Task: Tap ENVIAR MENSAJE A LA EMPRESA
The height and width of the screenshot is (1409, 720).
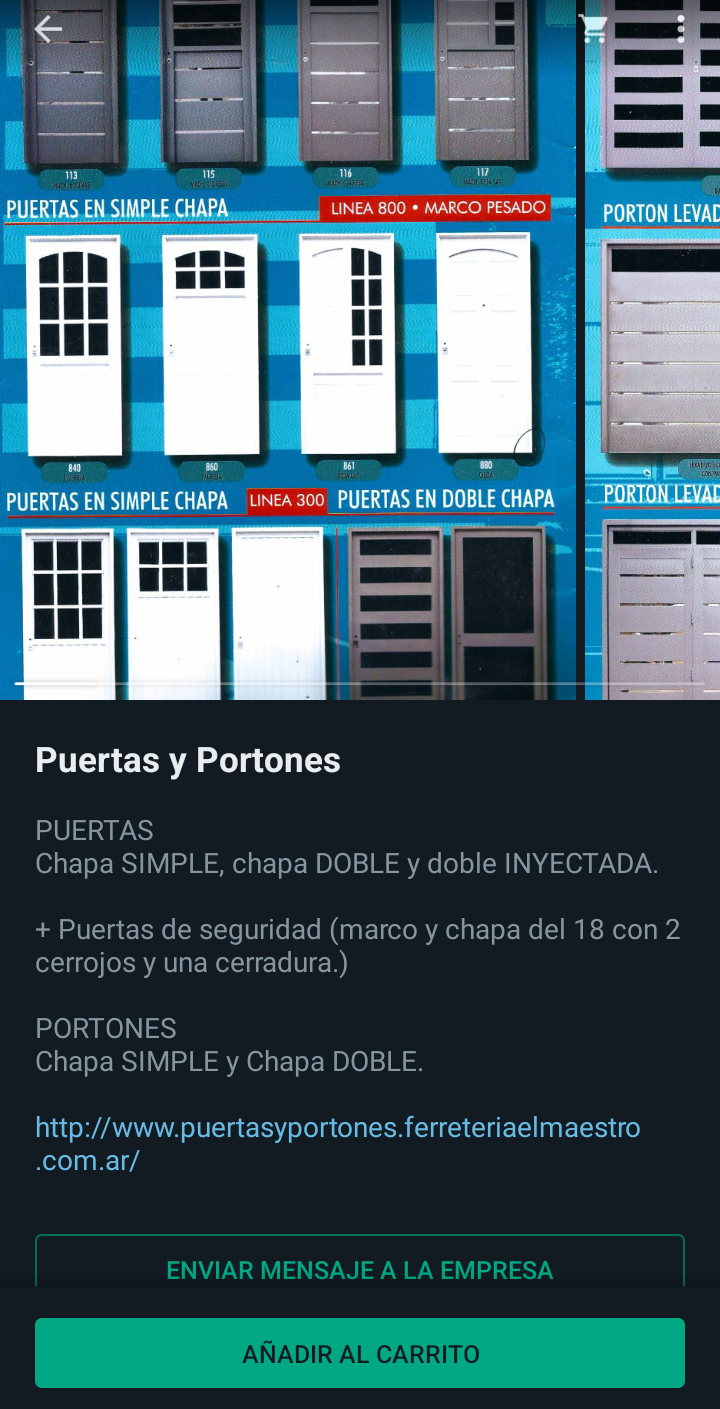Action: point(359,1270)
